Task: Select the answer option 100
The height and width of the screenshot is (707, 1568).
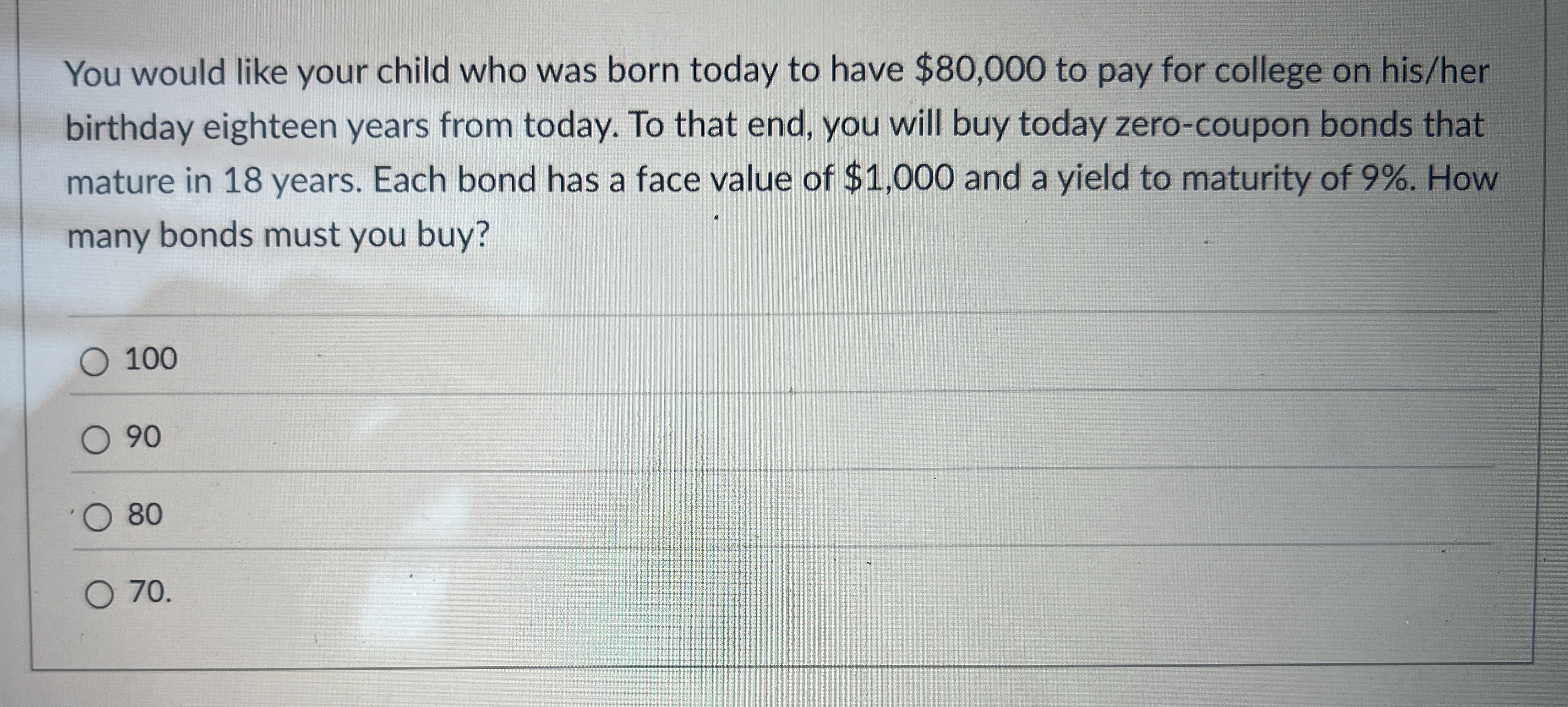Action: [x=95, y=363]
